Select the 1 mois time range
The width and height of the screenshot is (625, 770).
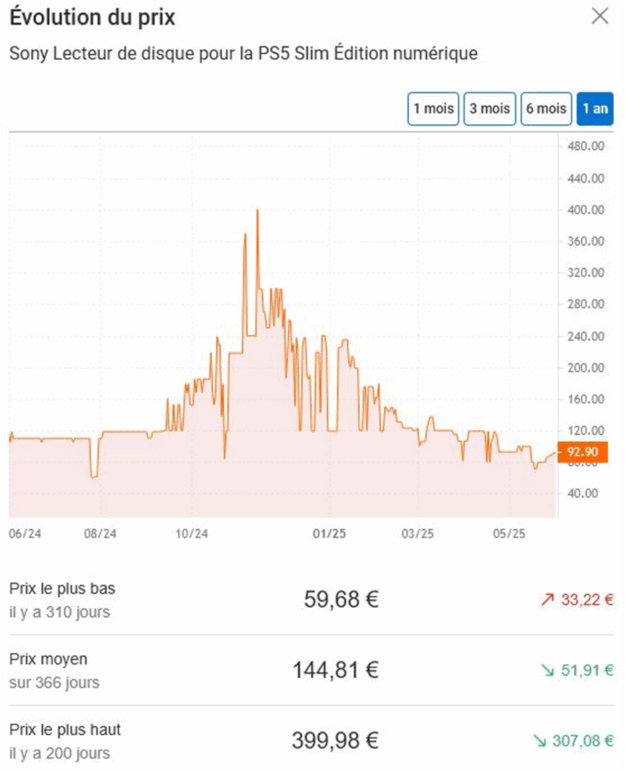pyautogui.click(x=433, y=109)
